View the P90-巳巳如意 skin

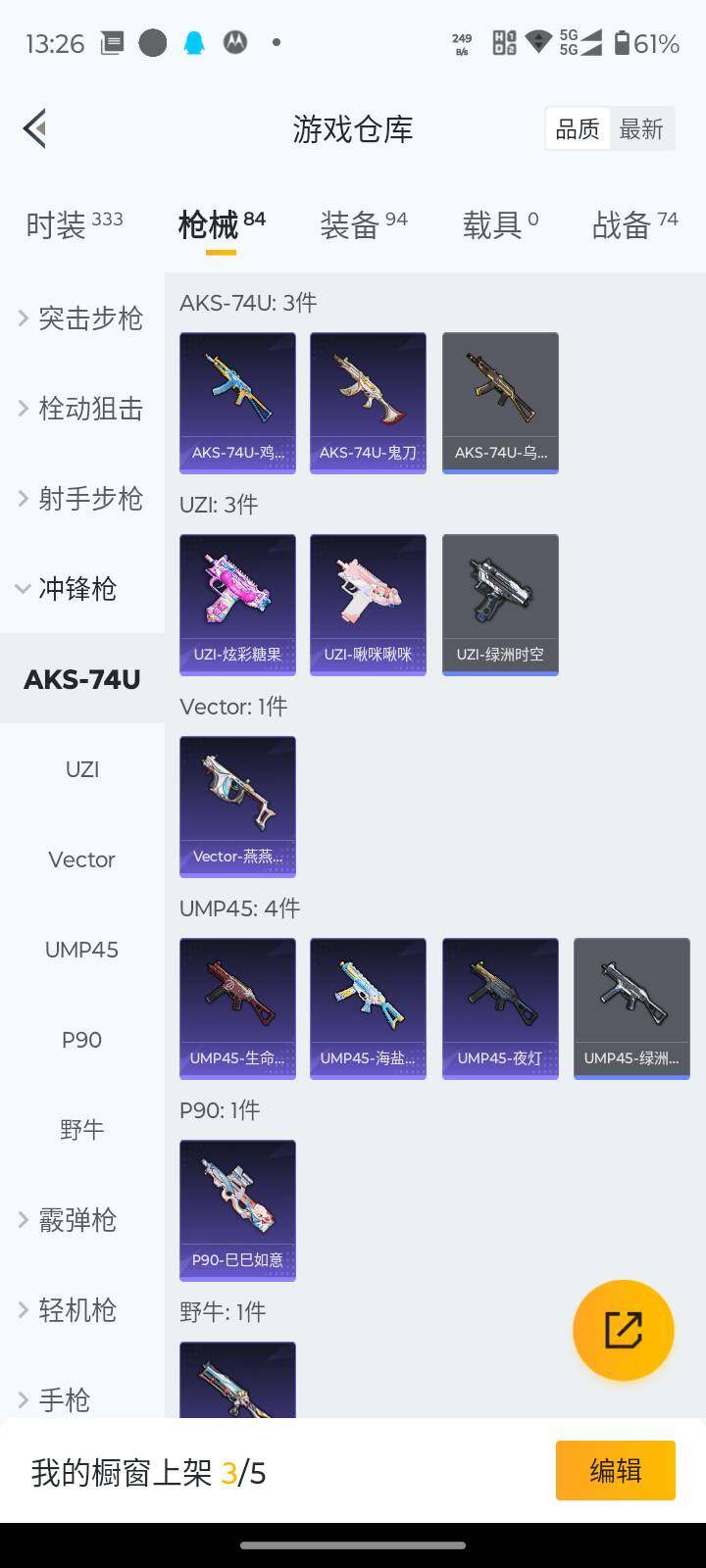(x=237, y=1210)
